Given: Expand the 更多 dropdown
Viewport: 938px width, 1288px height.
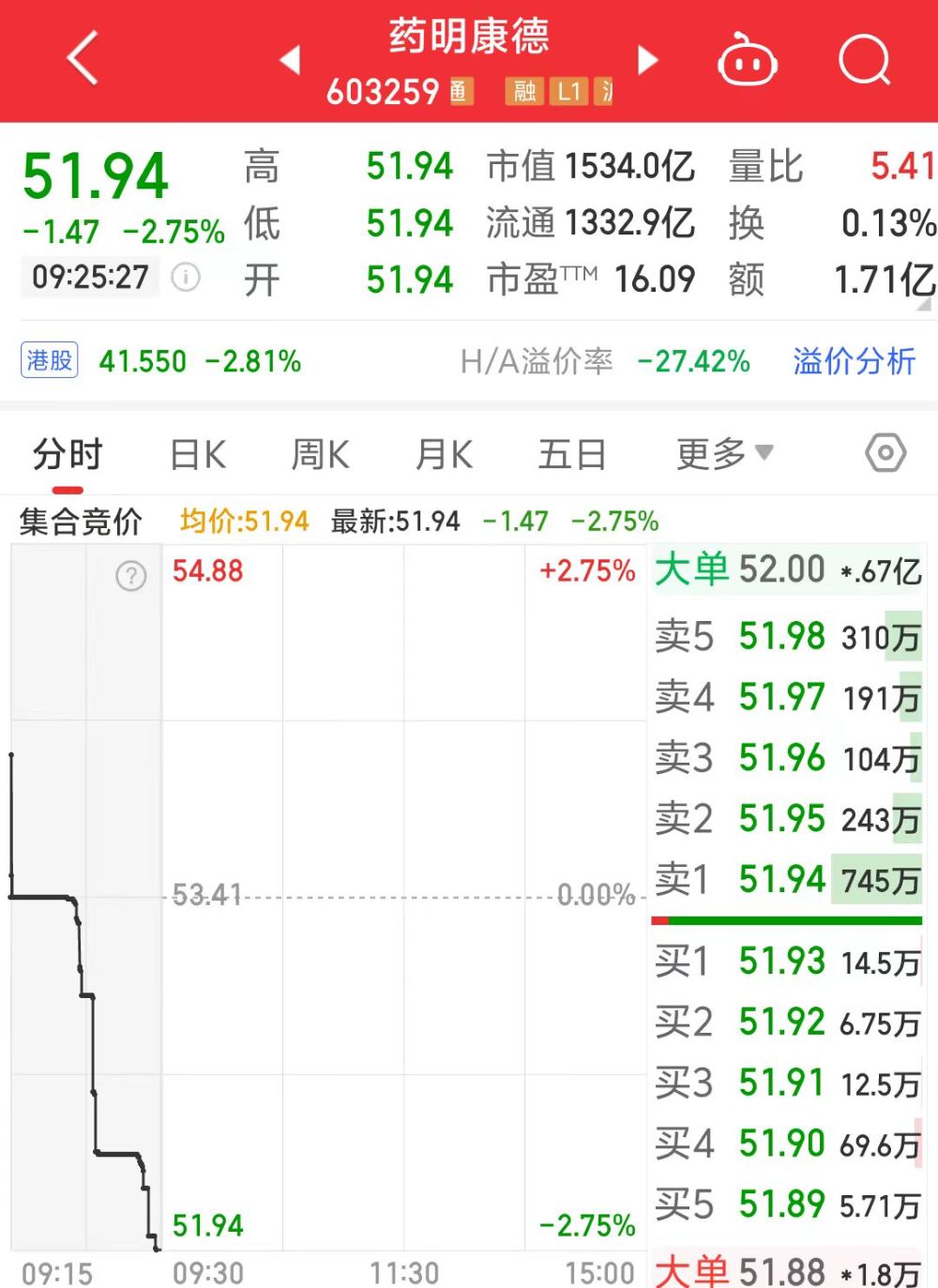Looking at the screenshot, I should tap(724, 455).
